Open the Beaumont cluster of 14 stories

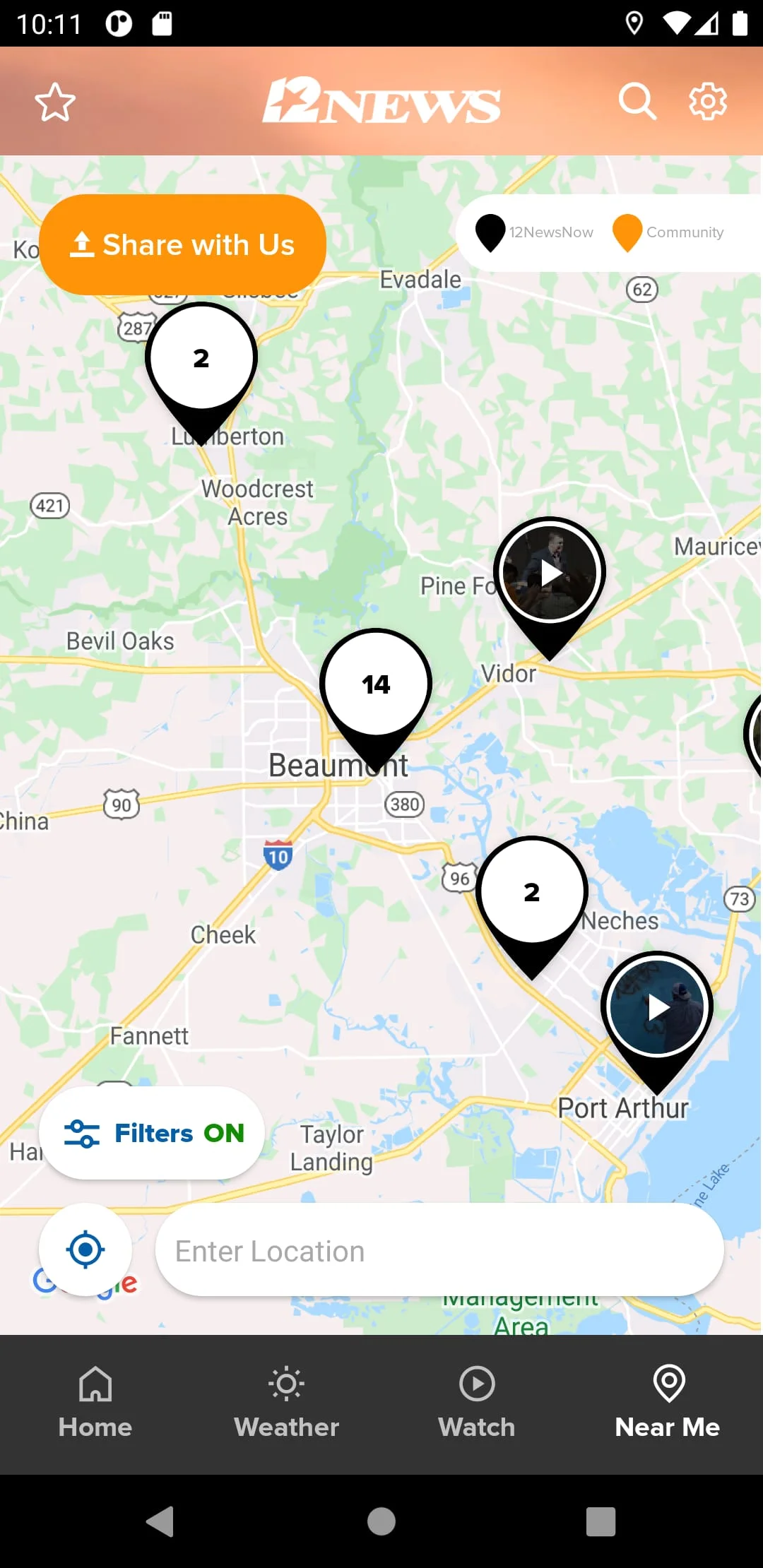[x=376, y=684]
